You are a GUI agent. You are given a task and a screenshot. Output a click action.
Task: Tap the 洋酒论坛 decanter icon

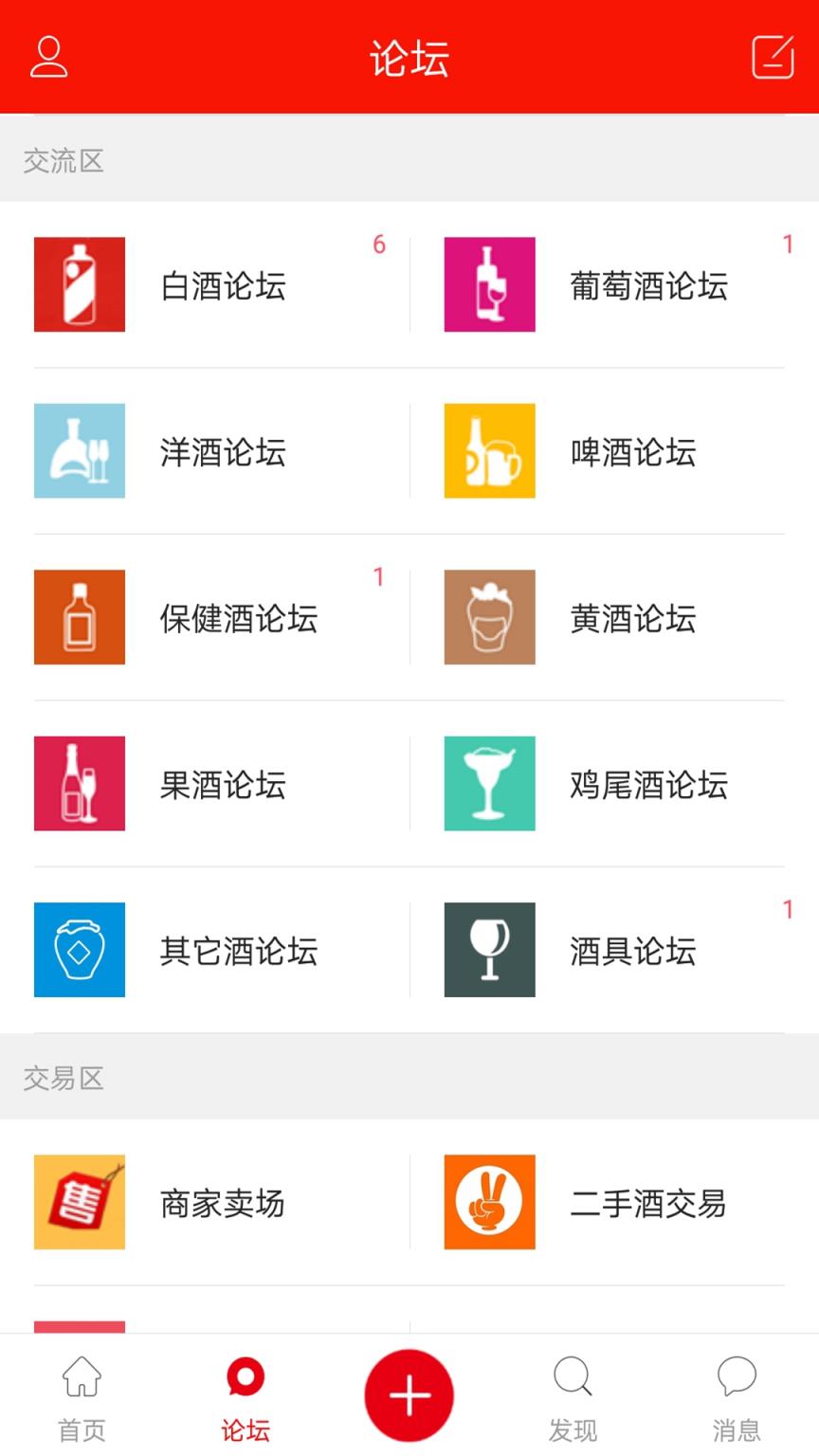(x=79, y=450)
